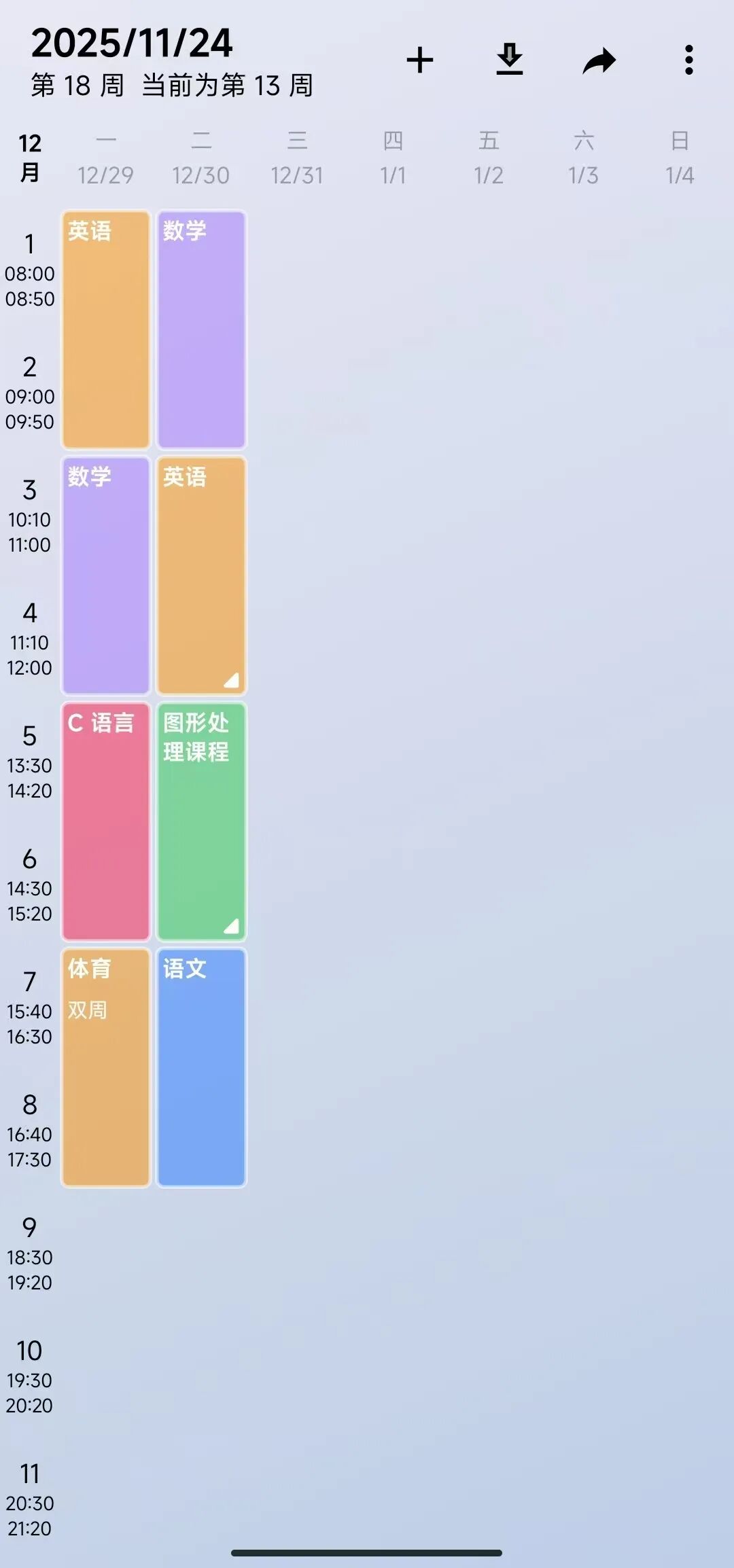Image resolution: width=734 pixels, height=1568 pixels.
Task: Tap the import download icon
Action: point(510,59)
